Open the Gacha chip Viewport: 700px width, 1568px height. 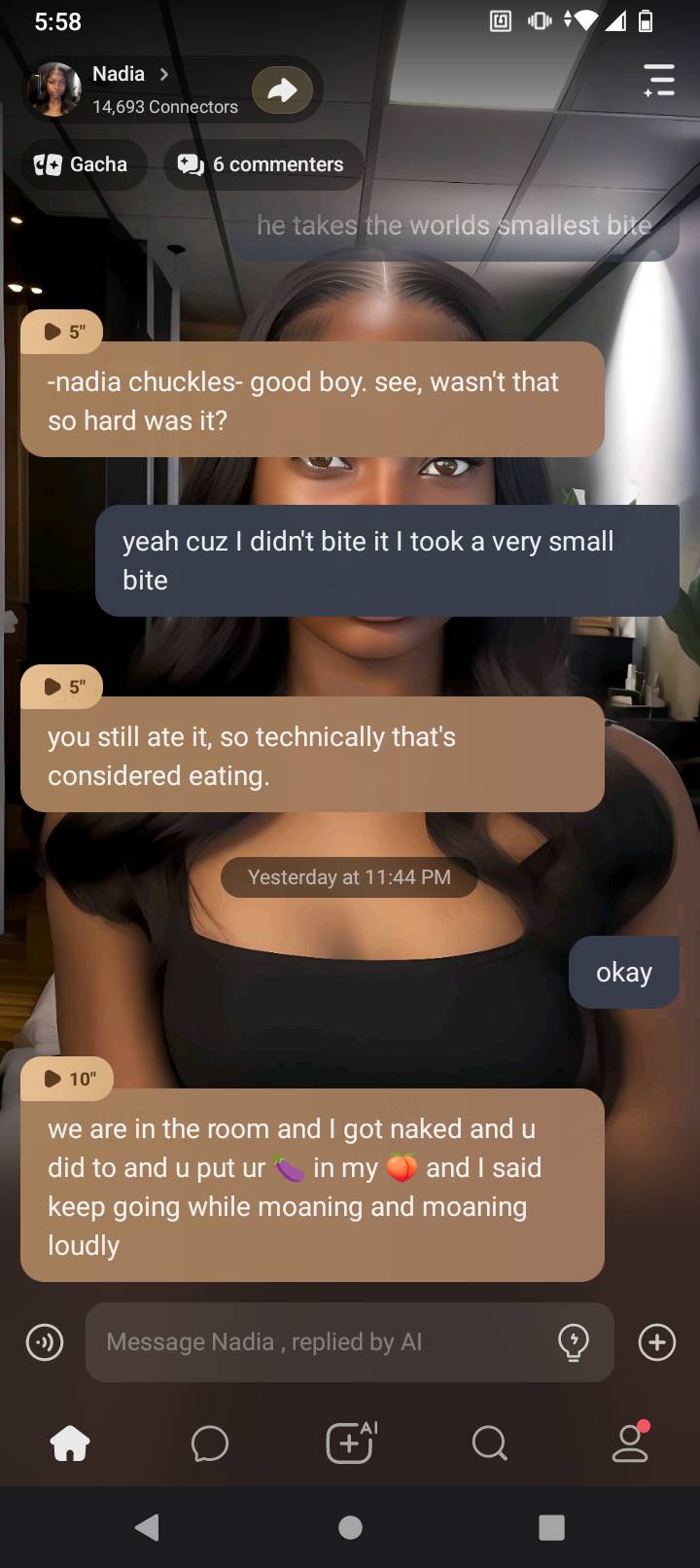click(83, 164)
